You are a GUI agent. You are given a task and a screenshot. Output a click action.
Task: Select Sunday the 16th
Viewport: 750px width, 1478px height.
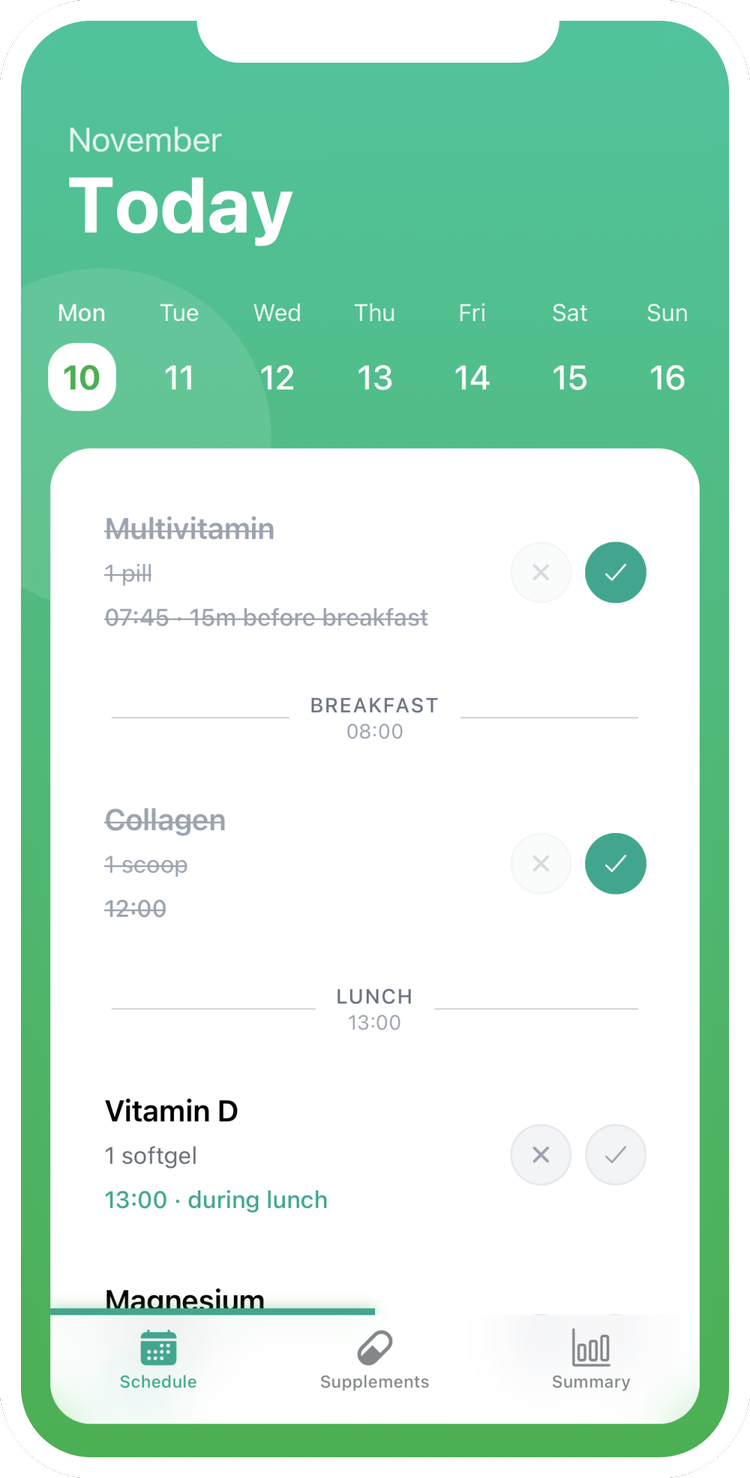pos(667,378)
